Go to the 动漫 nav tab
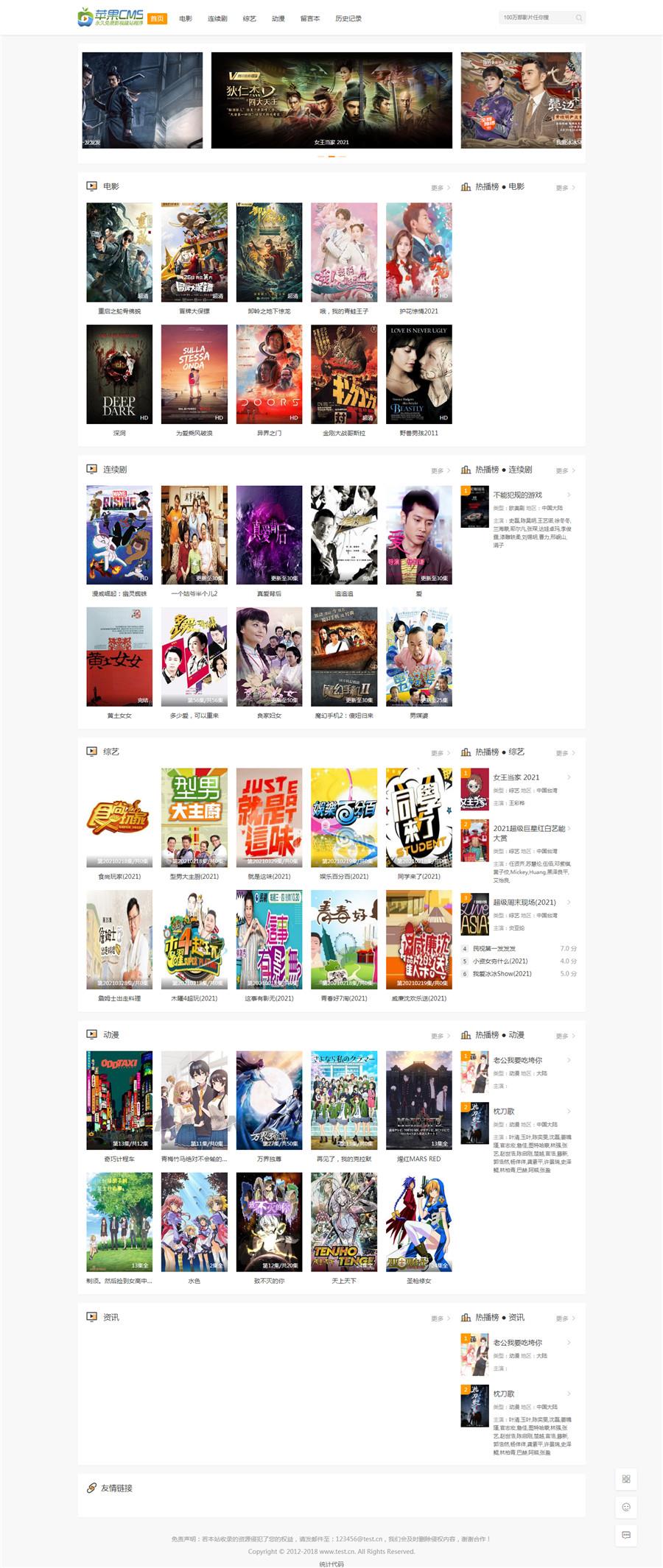This screenshot has width=663, height=1568. pos(278,18)
